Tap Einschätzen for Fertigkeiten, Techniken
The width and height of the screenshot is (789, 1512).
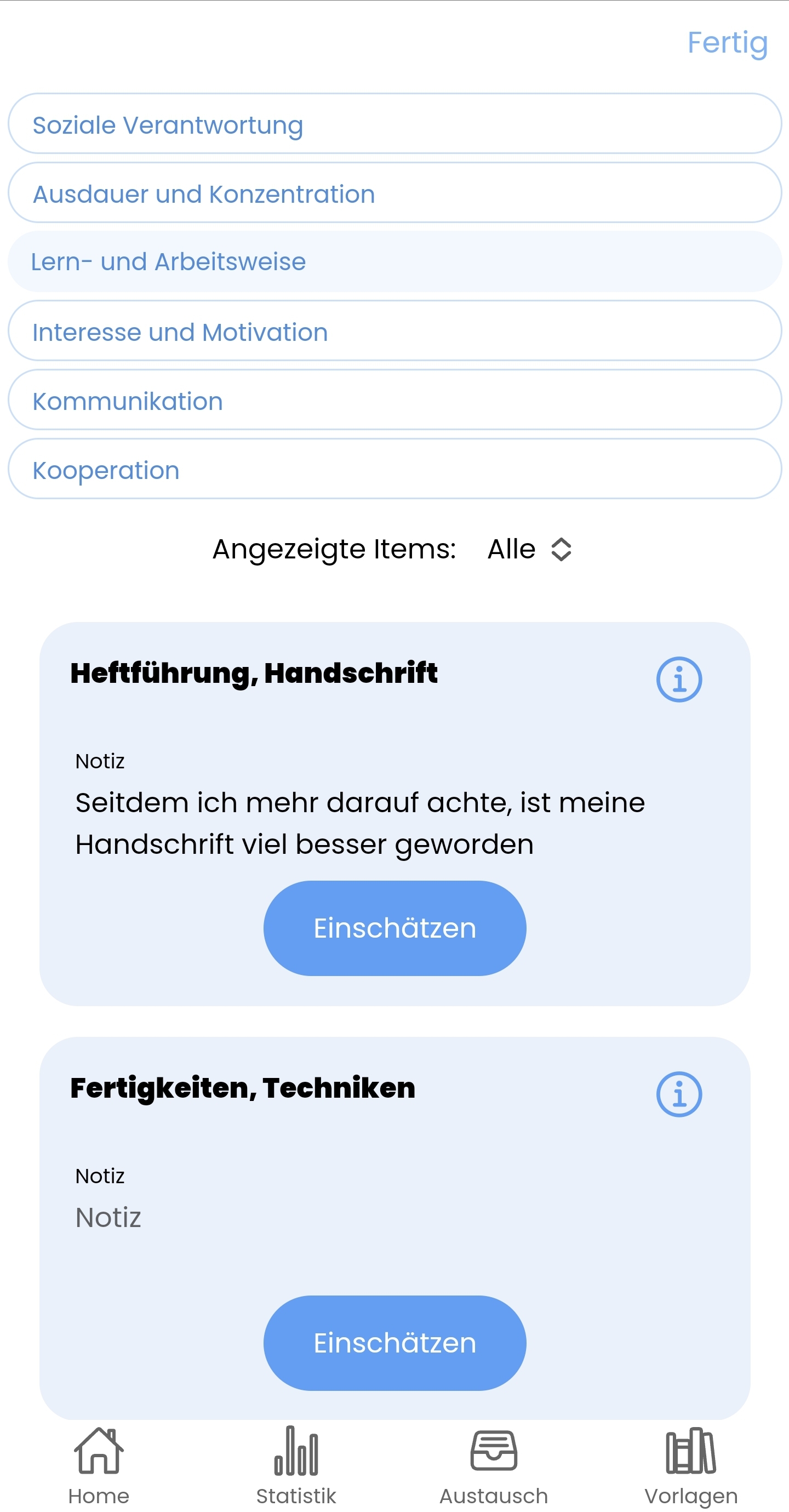395,1343
